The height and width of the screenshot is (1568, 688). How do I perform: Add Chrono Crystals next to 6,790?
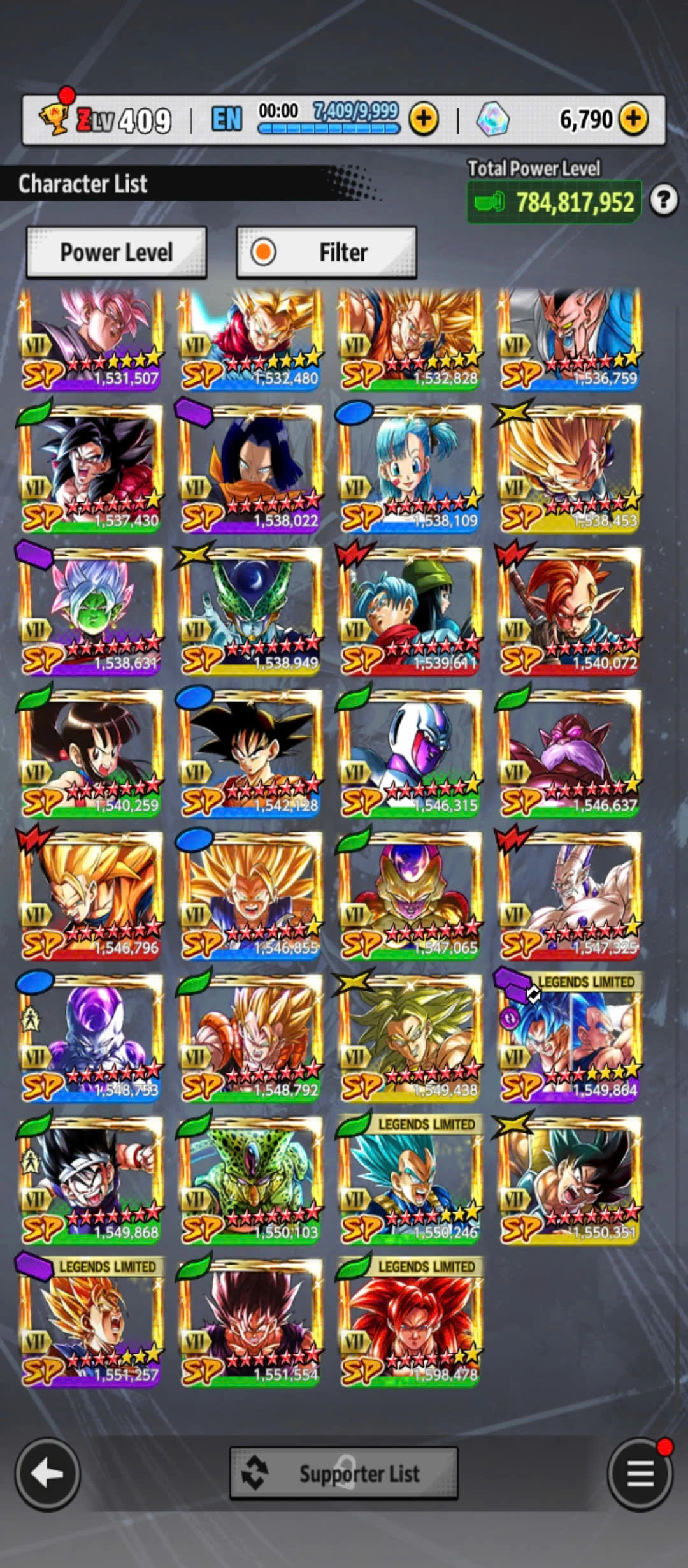point(633,119)
